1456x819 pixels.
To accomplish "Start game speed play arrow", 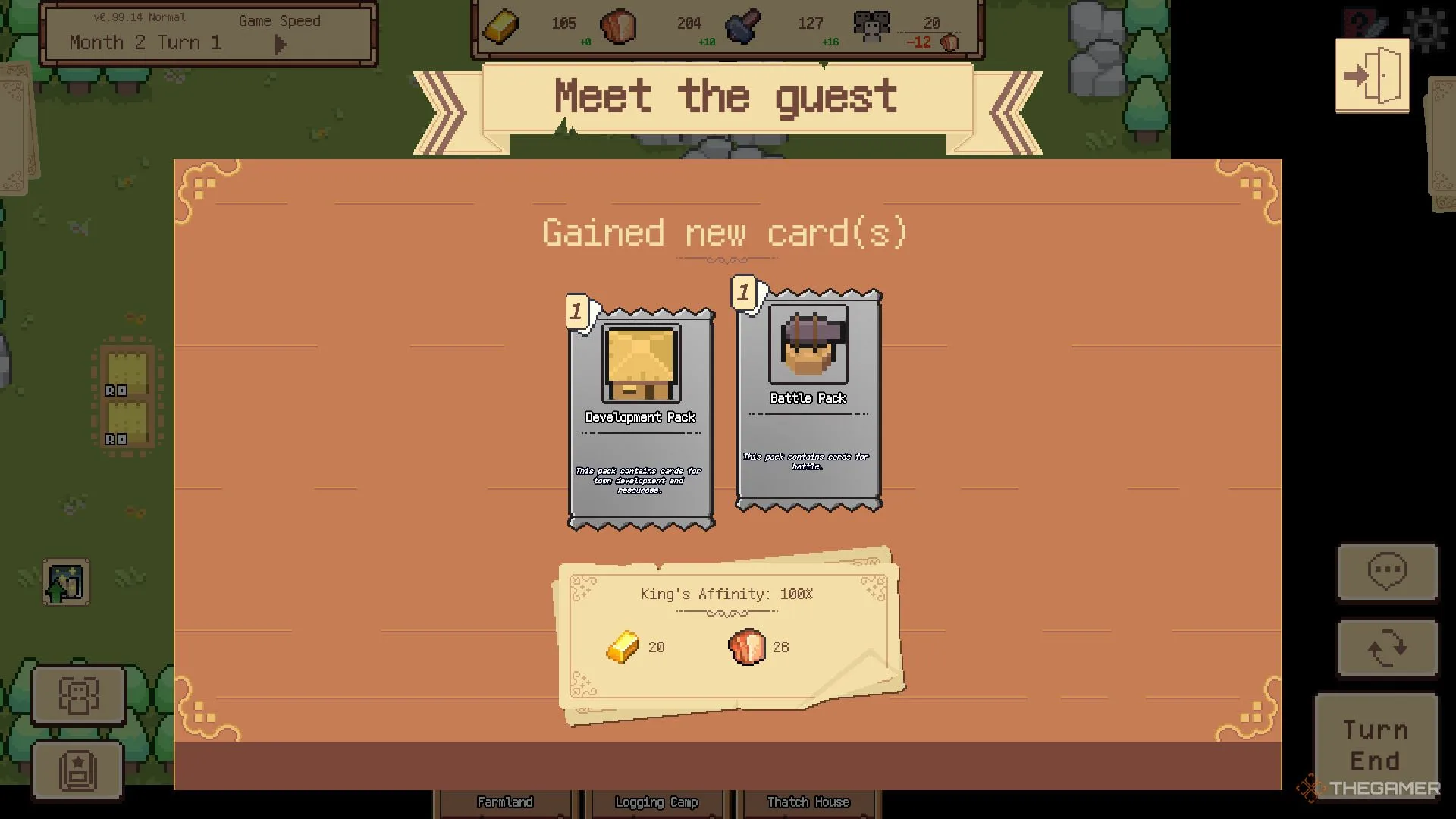I will click(280, 45).
